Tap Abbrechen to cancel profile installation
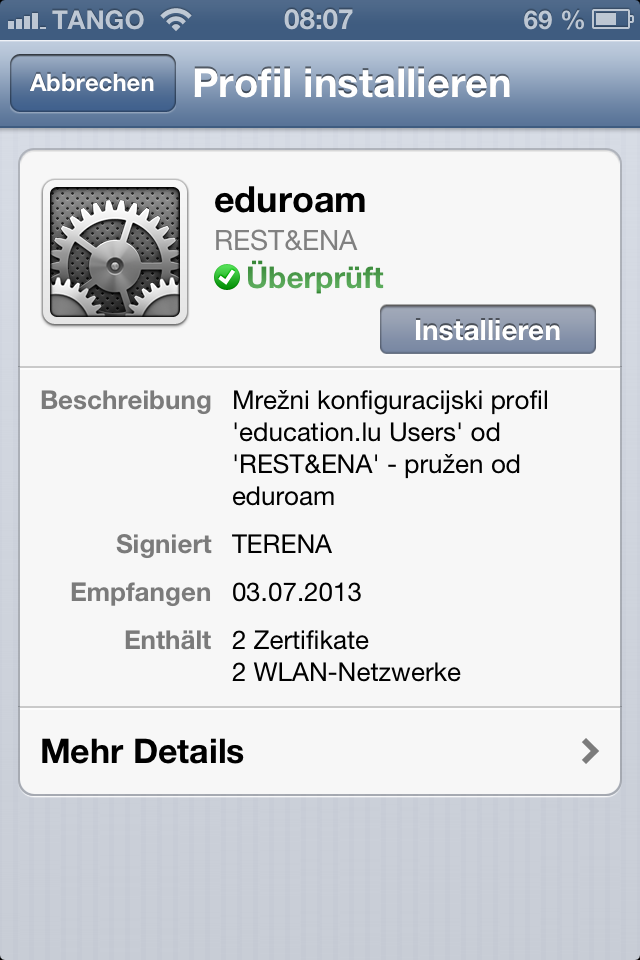This screenshot has height=960, width=640. coord(93,83)
